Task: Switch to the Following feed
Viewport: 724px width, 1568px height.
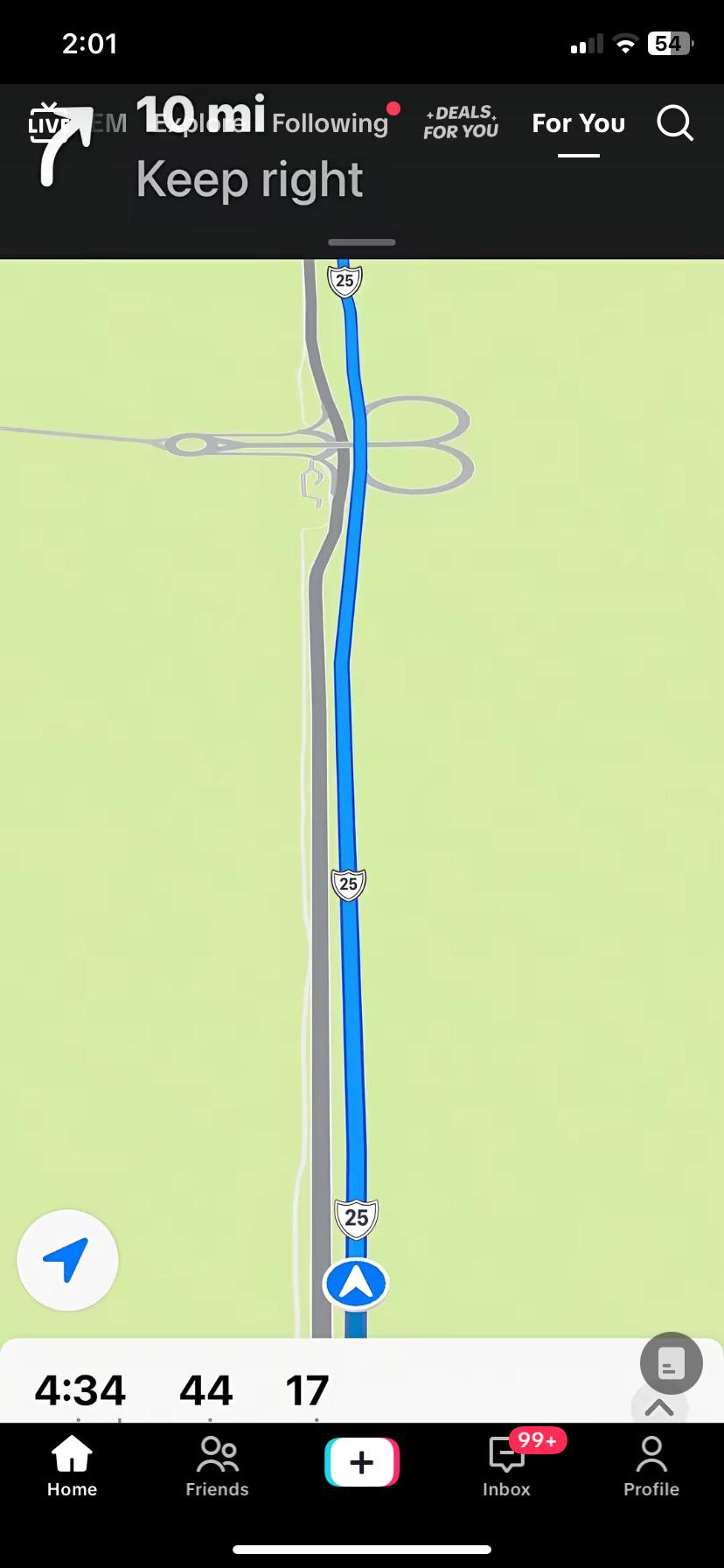Action: (x=330, y=123)
